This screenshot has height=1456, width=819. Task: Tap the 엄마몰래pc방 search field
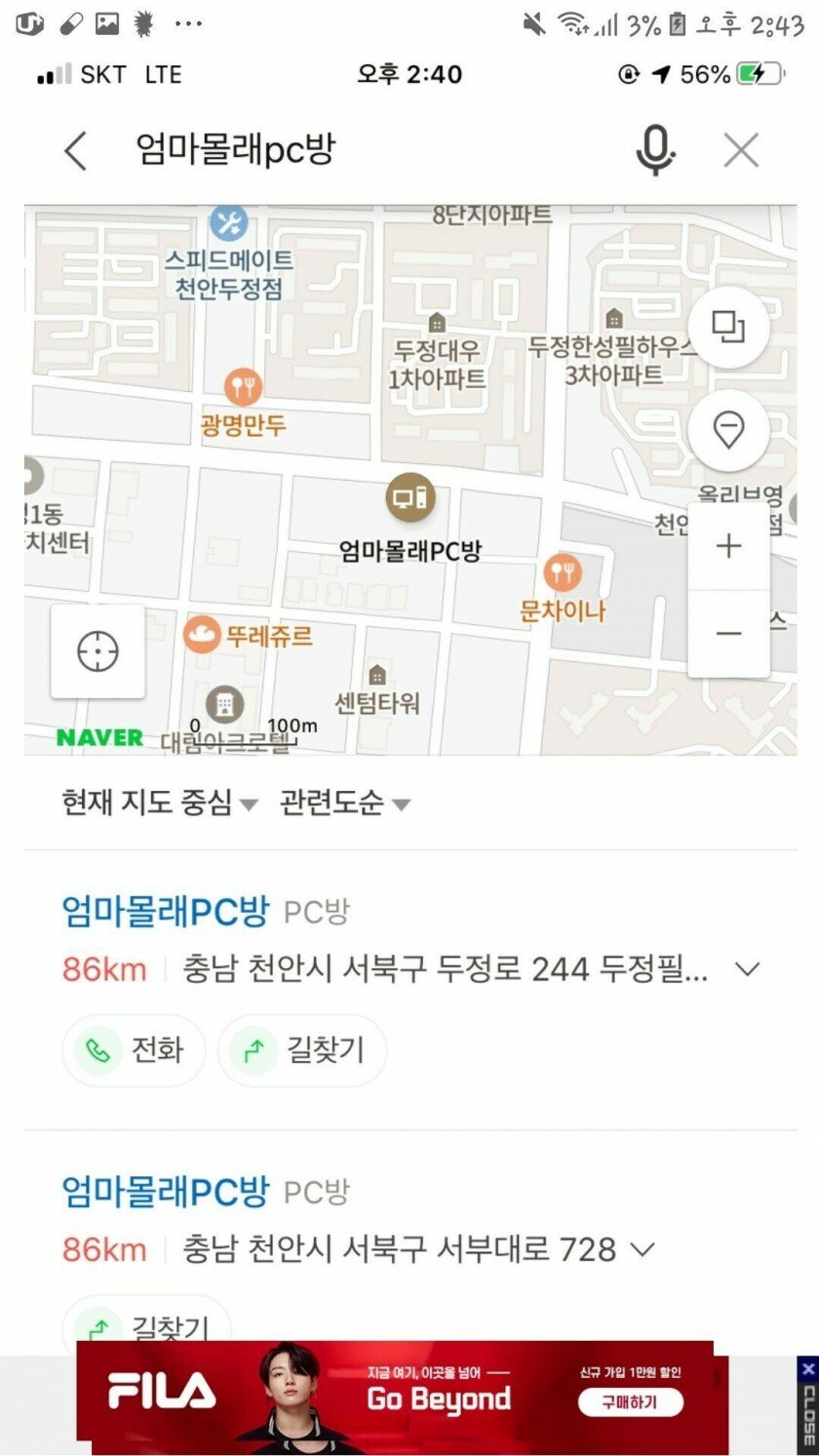click(370, 150)
